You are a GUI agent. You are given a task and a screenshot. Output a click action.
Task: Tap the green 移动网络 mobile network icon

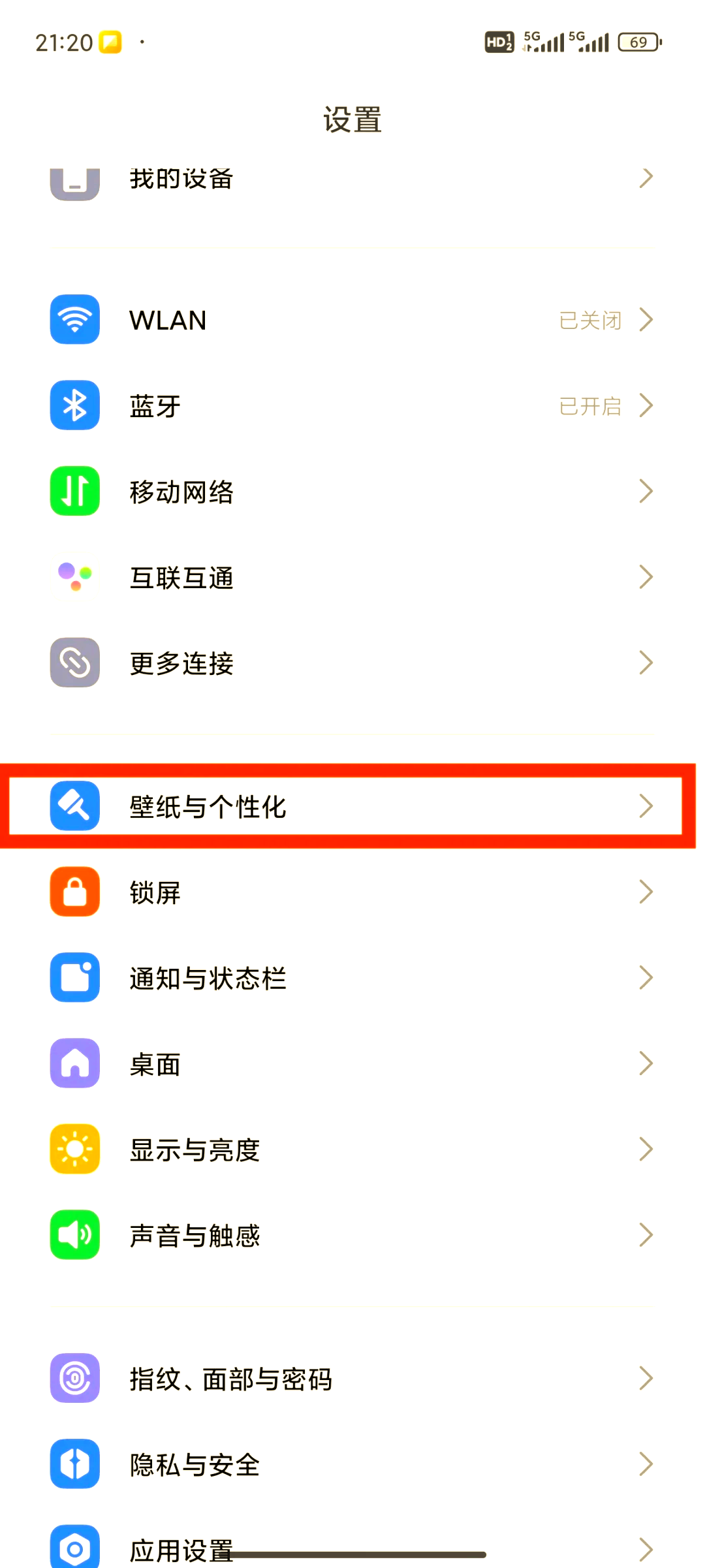pyautogui.click(x=74, y=492)
